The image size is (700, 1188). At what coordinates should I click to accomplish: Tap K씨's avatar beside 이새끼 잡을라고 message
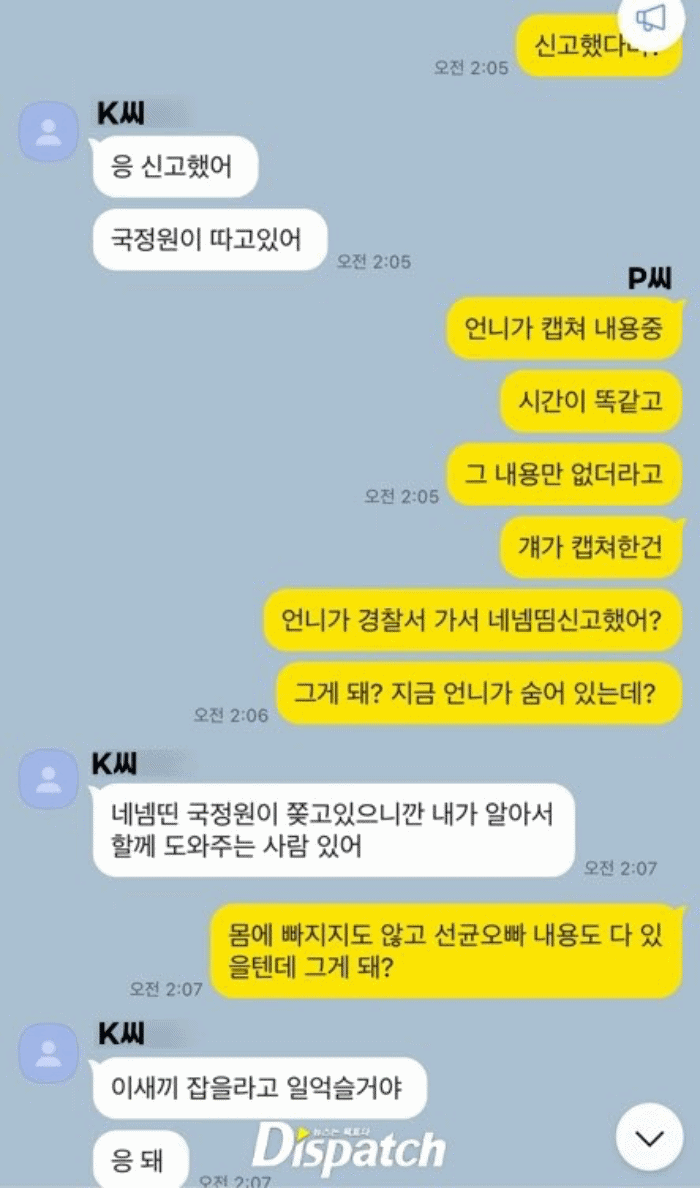click(x=48, y=1053)
